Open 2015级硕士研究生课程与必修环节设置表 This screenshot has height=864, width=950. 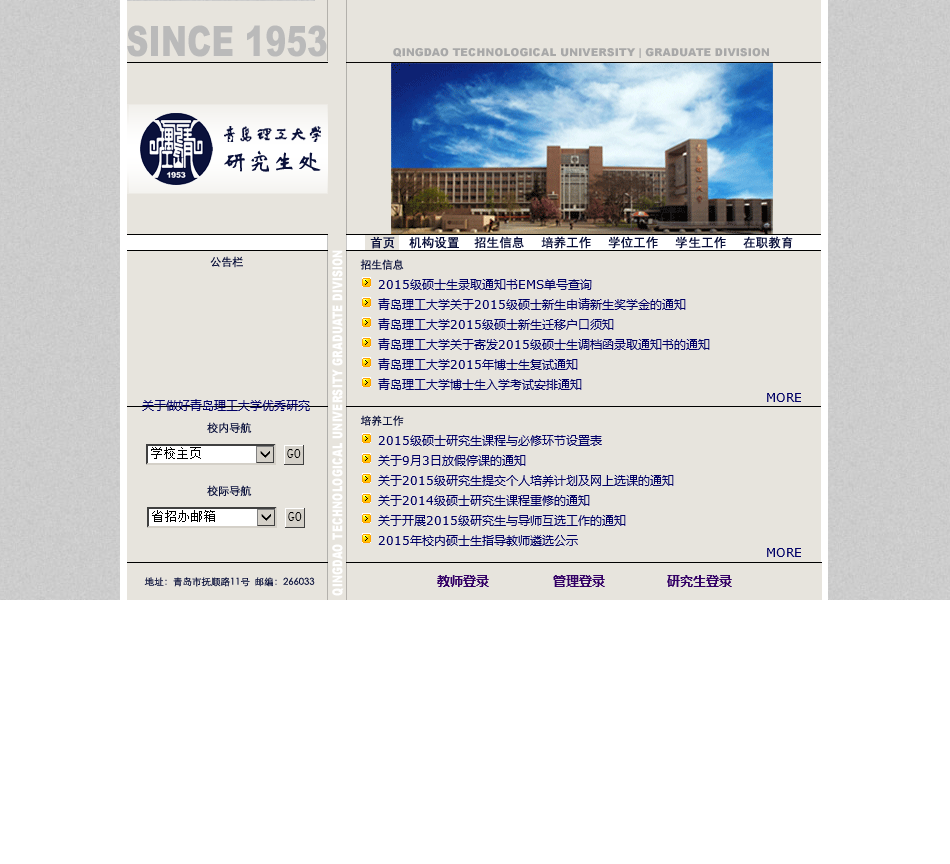click(489, 441)
